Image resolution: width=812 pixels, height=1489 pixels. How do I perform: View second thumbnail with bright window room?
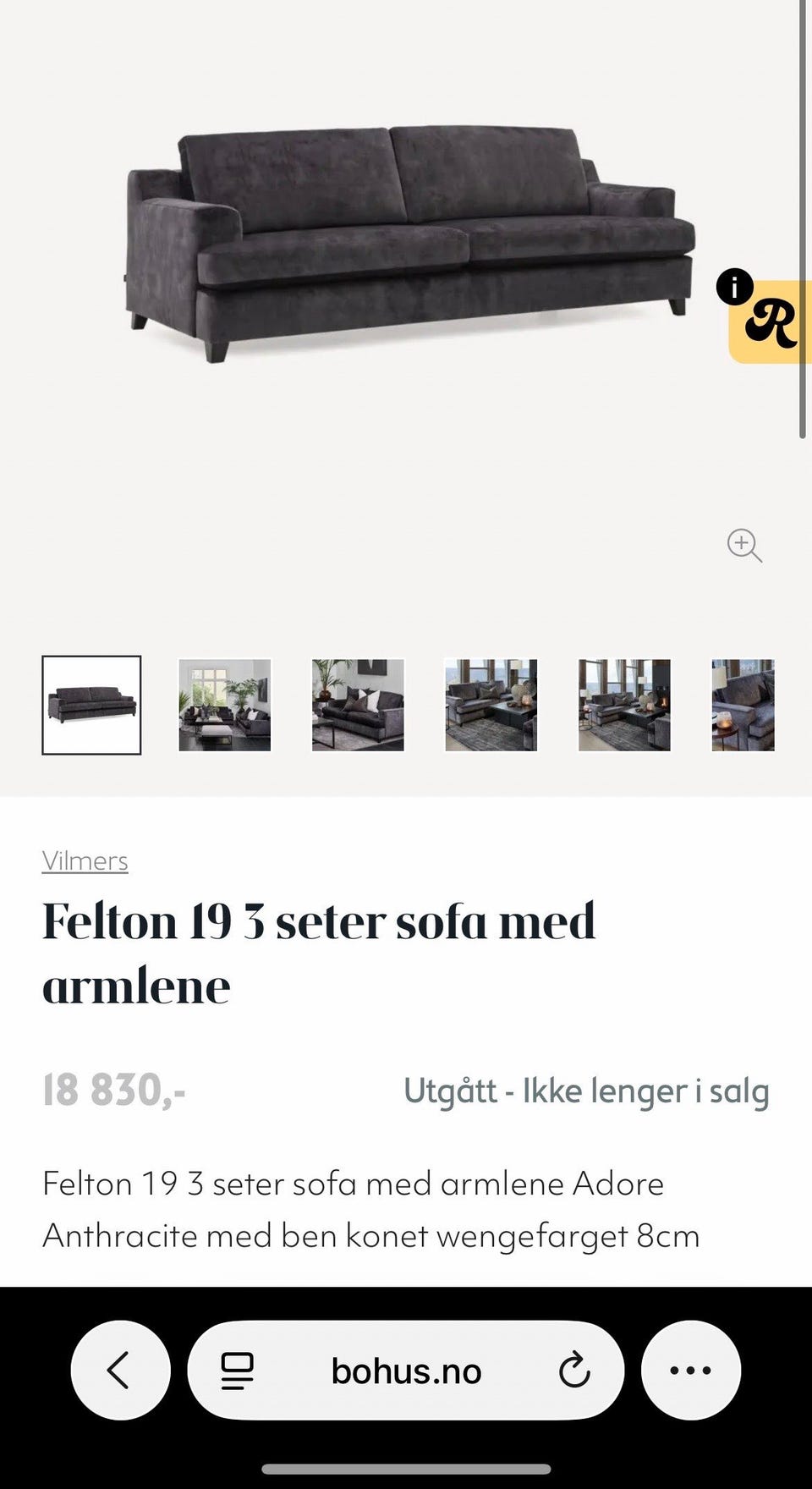225,705
